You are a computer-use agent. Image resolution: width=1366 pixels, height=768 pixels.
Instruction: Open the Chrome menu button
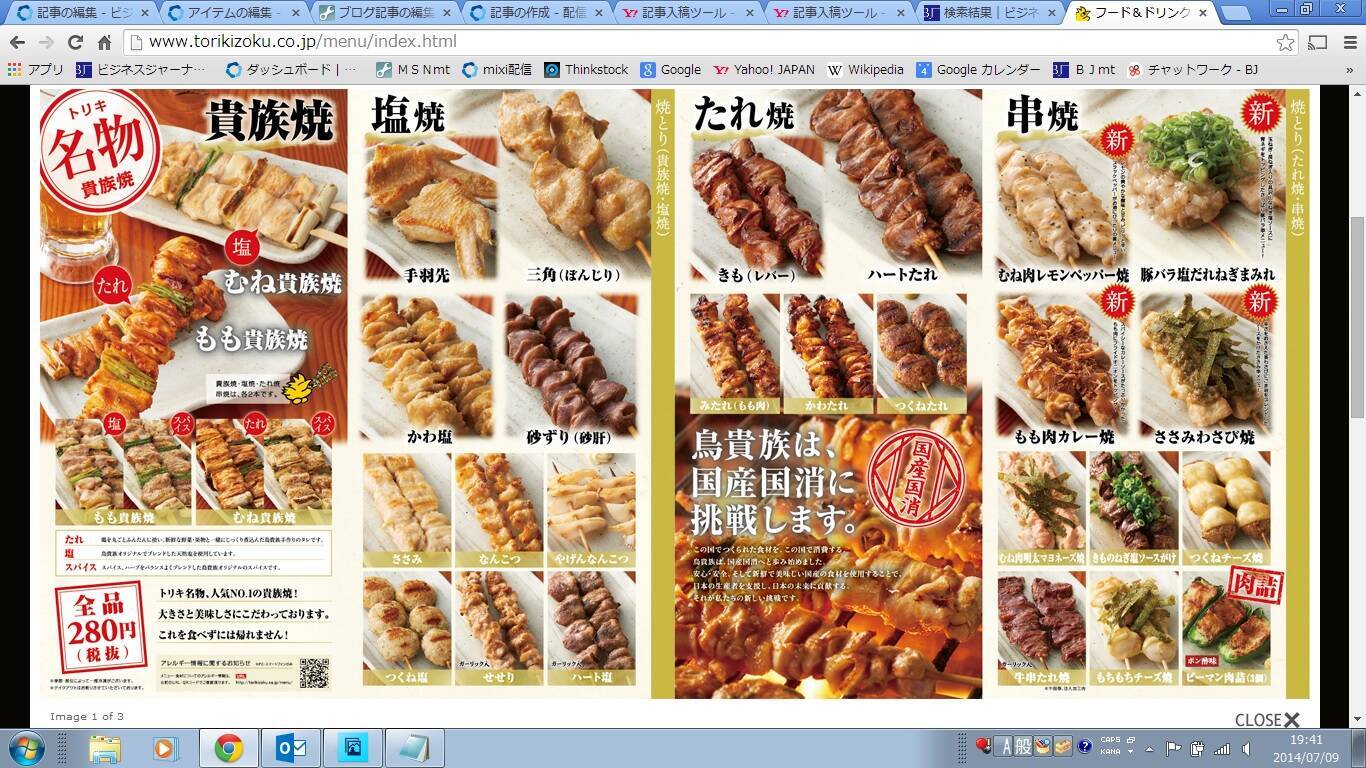pyautogui.click(x=1348, y=42)
